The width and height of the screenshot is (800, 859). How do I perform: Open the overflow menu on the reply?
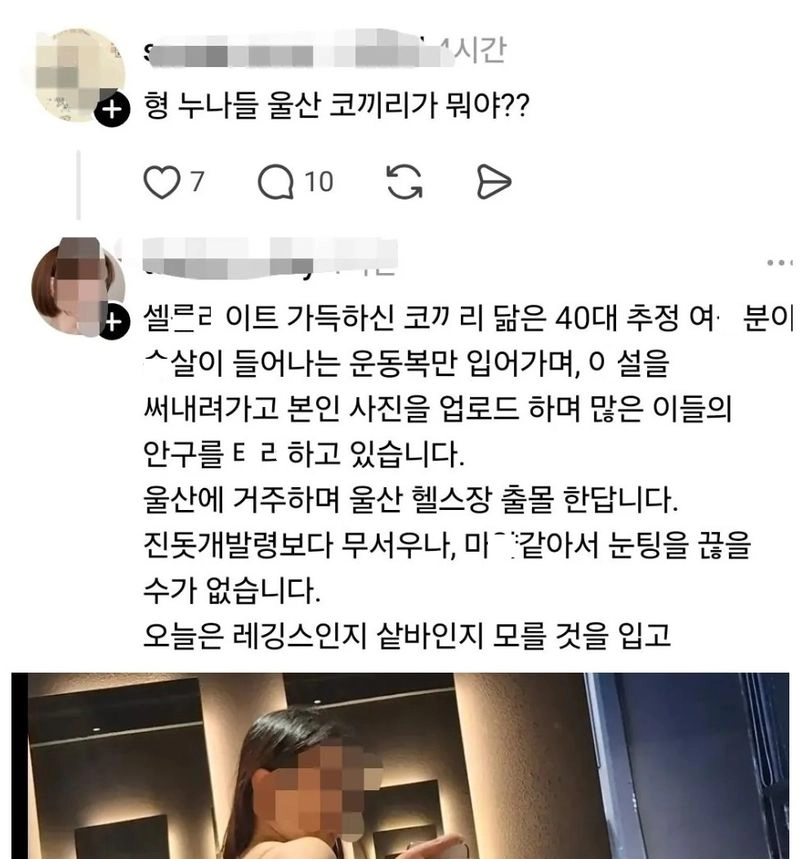coord(780,263)
